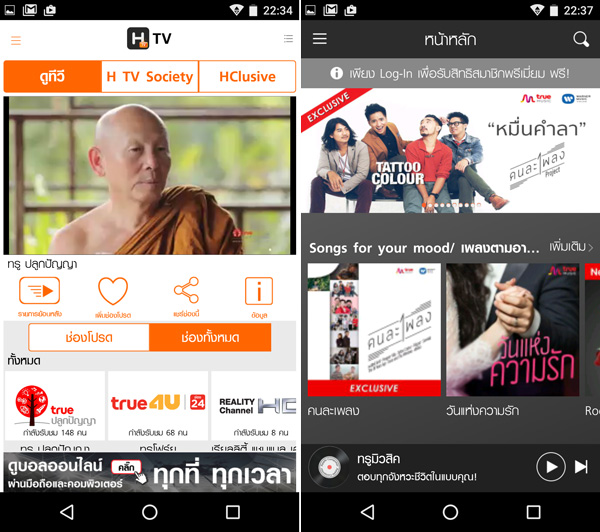Viewport: 600px width, 532px height.
Task: Open the true ปลูกปัญญา channel card
Action: (x=55, y=406)
